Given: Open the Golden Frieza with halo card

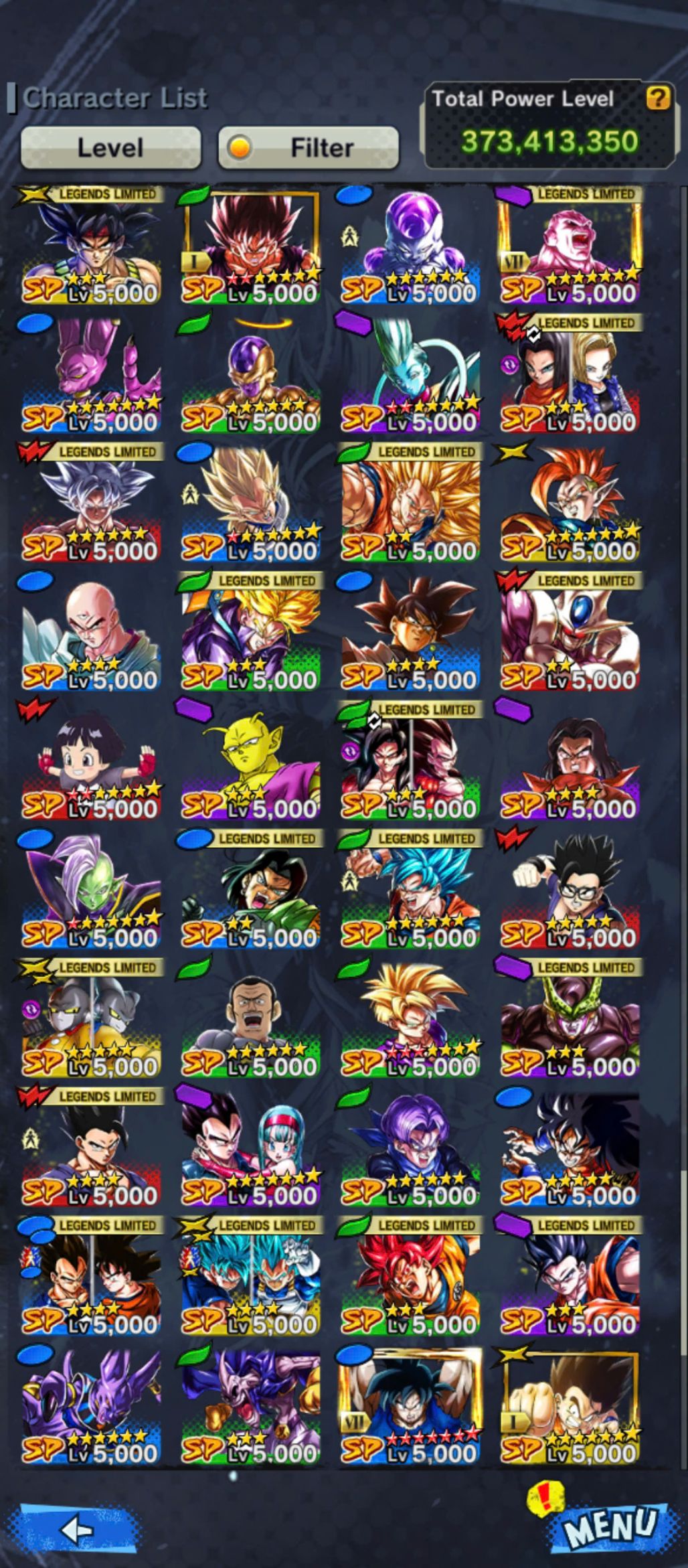Looking at the screenshot, I should [251, 375].
